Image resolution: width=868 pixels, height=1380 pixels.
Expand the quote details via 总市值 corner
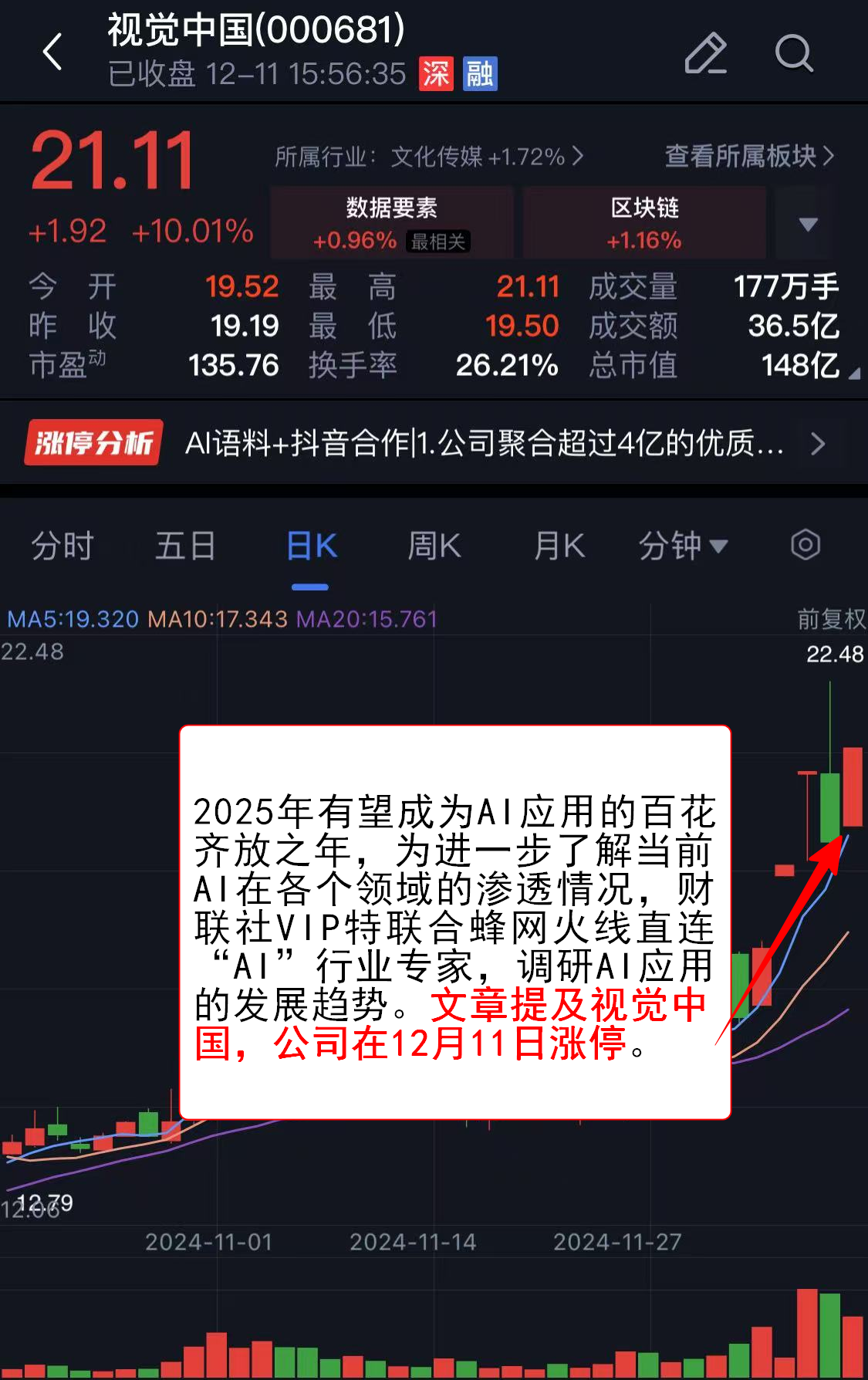[853, 374]
